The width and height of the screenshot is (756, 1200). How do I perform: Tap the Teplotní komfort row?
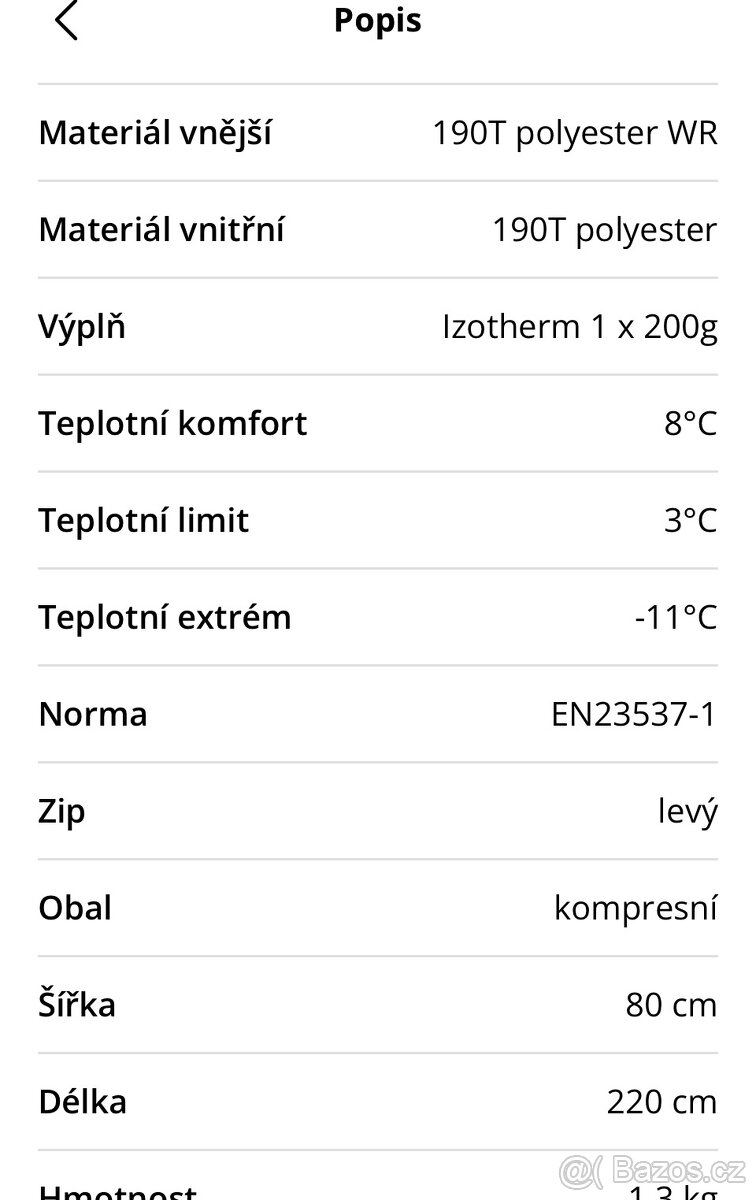378,423
